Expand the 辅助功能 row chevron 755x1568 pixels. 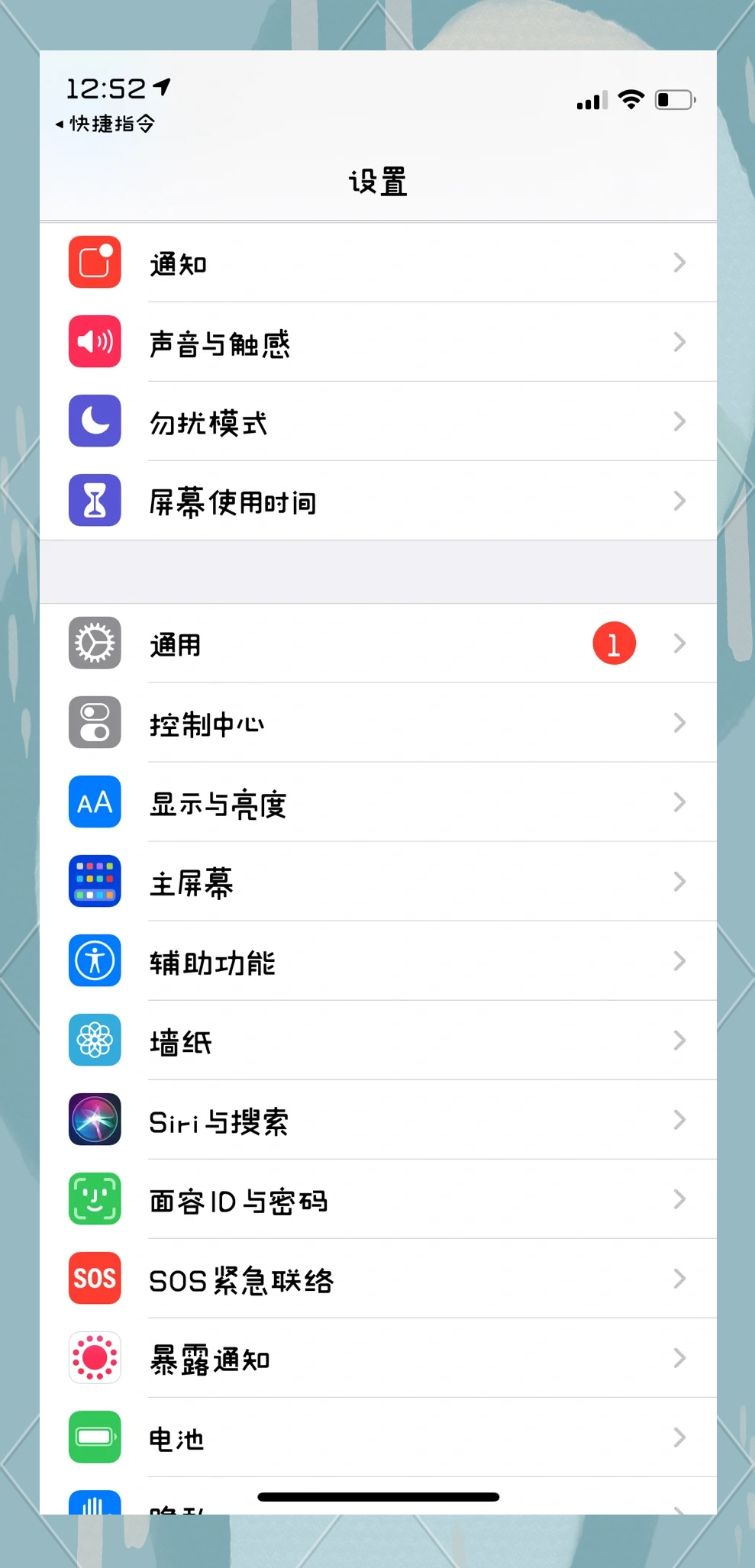tap(679, 961)
